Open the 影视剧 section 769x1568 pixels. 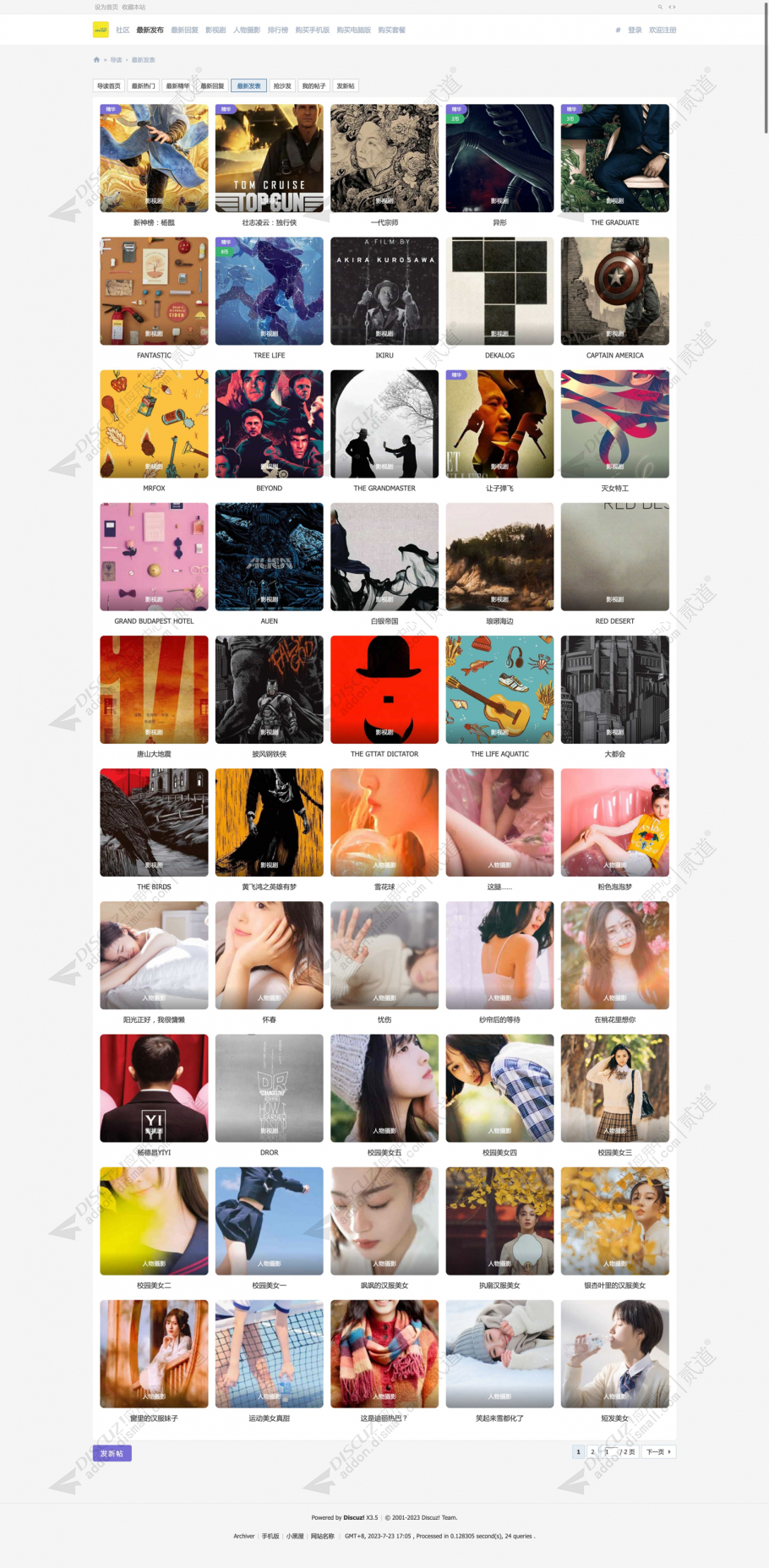(x=215, y=30)
